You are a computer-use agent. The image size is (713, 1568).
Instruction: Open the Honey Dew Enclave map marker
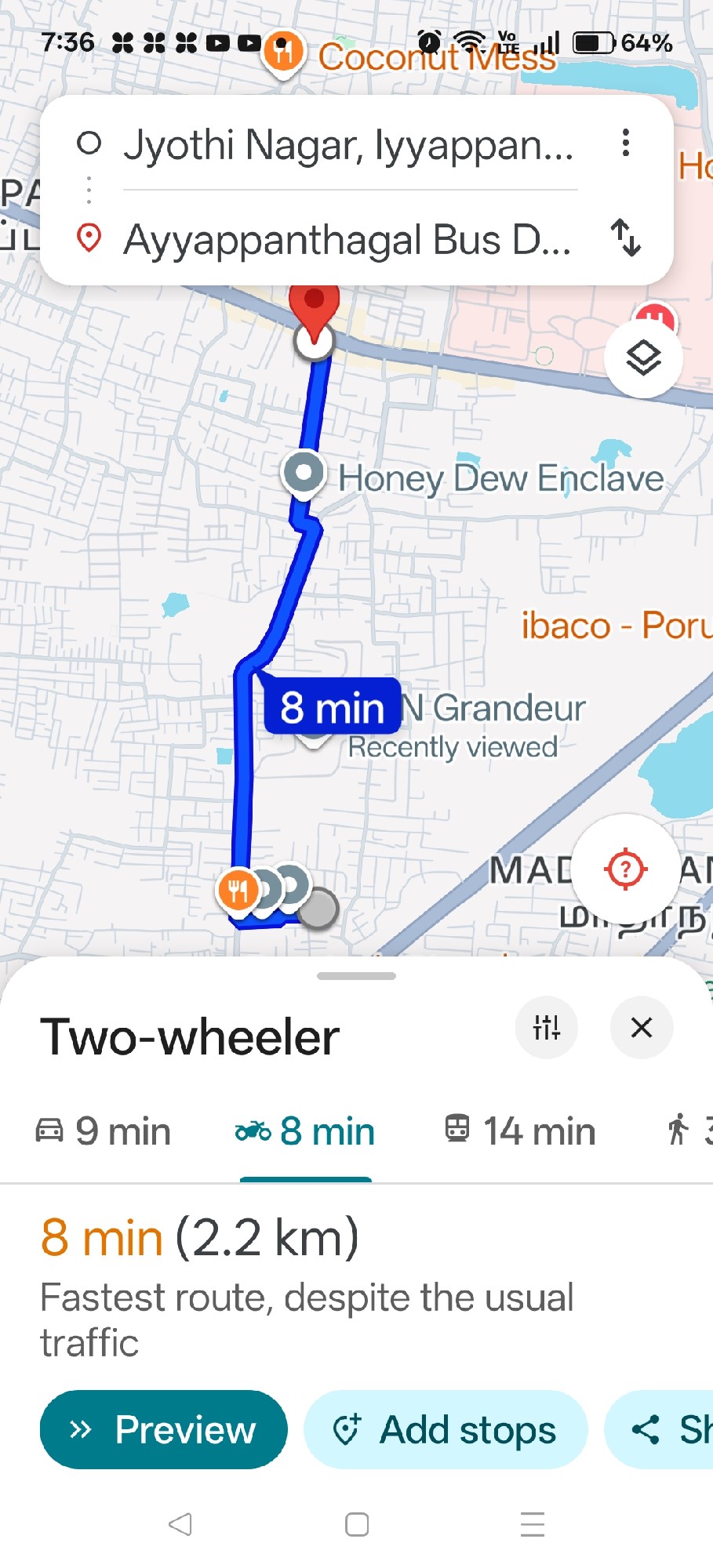304,473
